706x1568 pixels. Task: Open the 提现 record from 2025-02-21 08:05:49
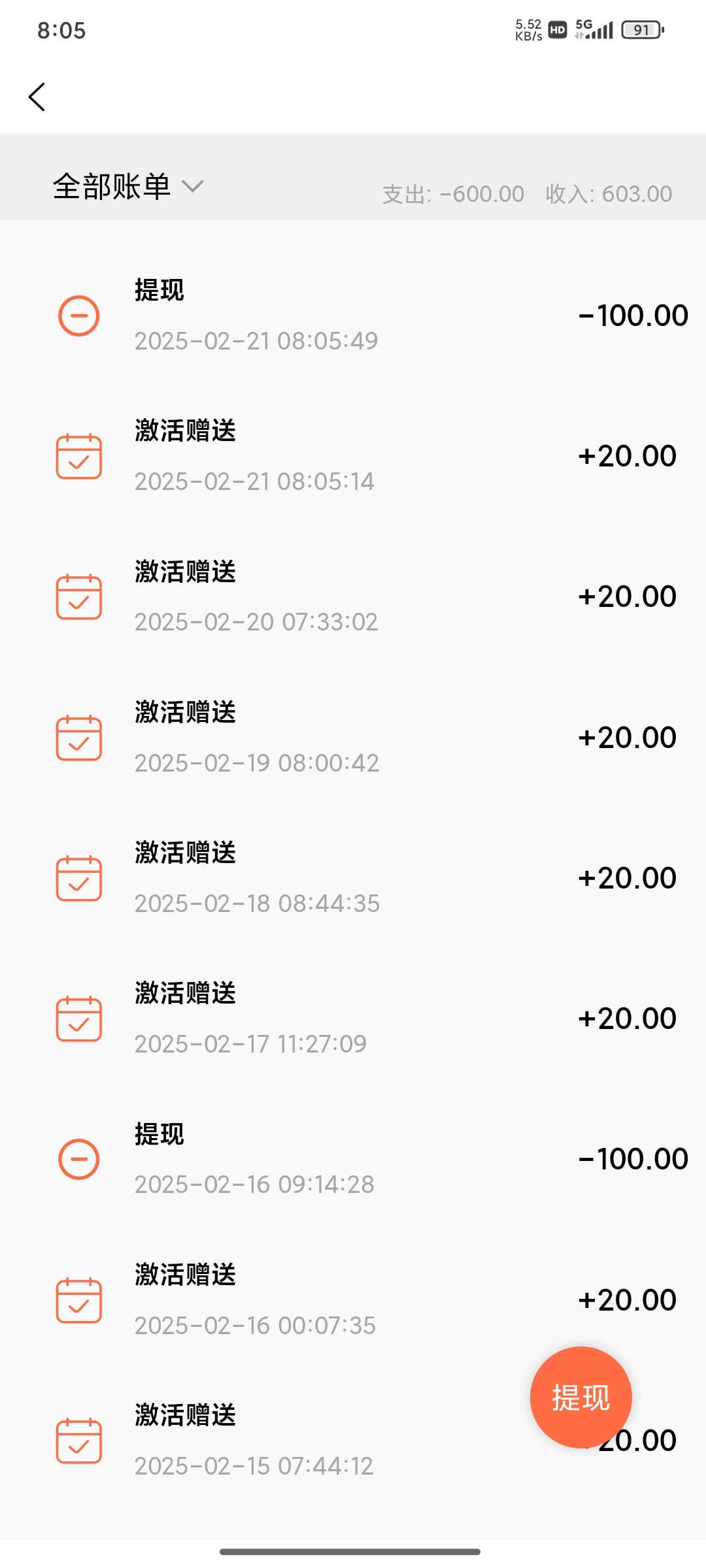(353, 316)
